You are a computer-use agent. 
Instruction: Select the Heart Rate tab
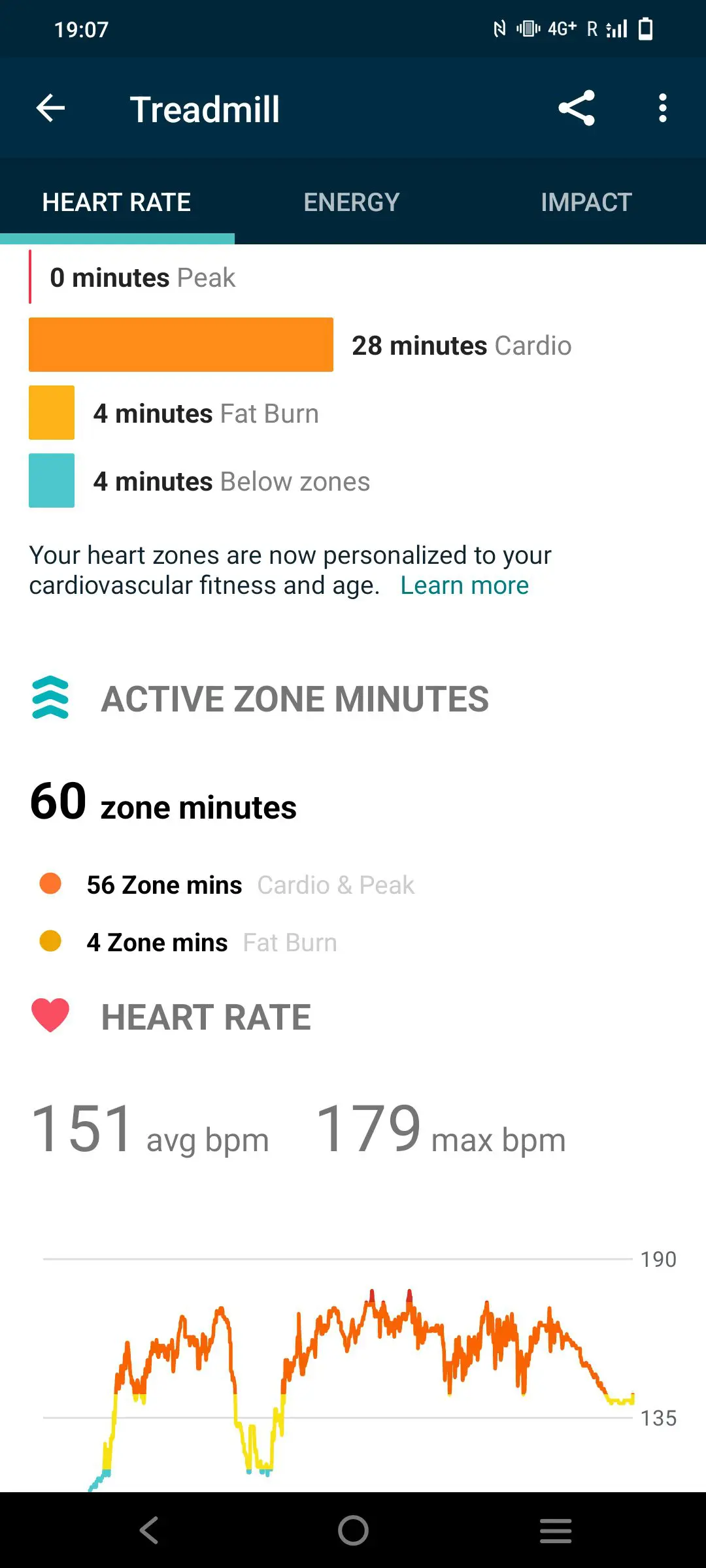[x=117, y=202]
